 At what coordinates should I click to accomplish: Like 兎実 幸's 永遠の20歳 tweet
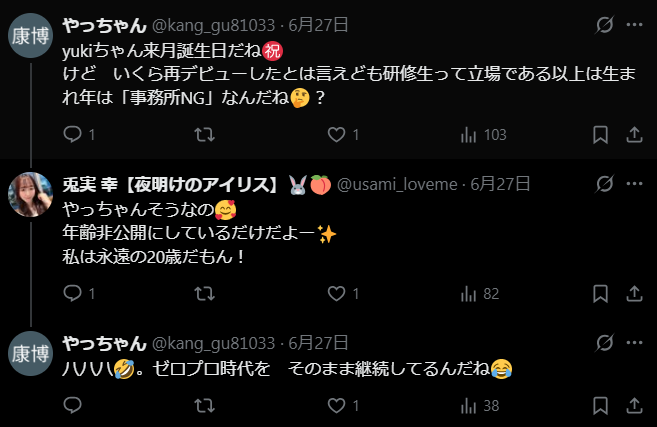point(337,294)
